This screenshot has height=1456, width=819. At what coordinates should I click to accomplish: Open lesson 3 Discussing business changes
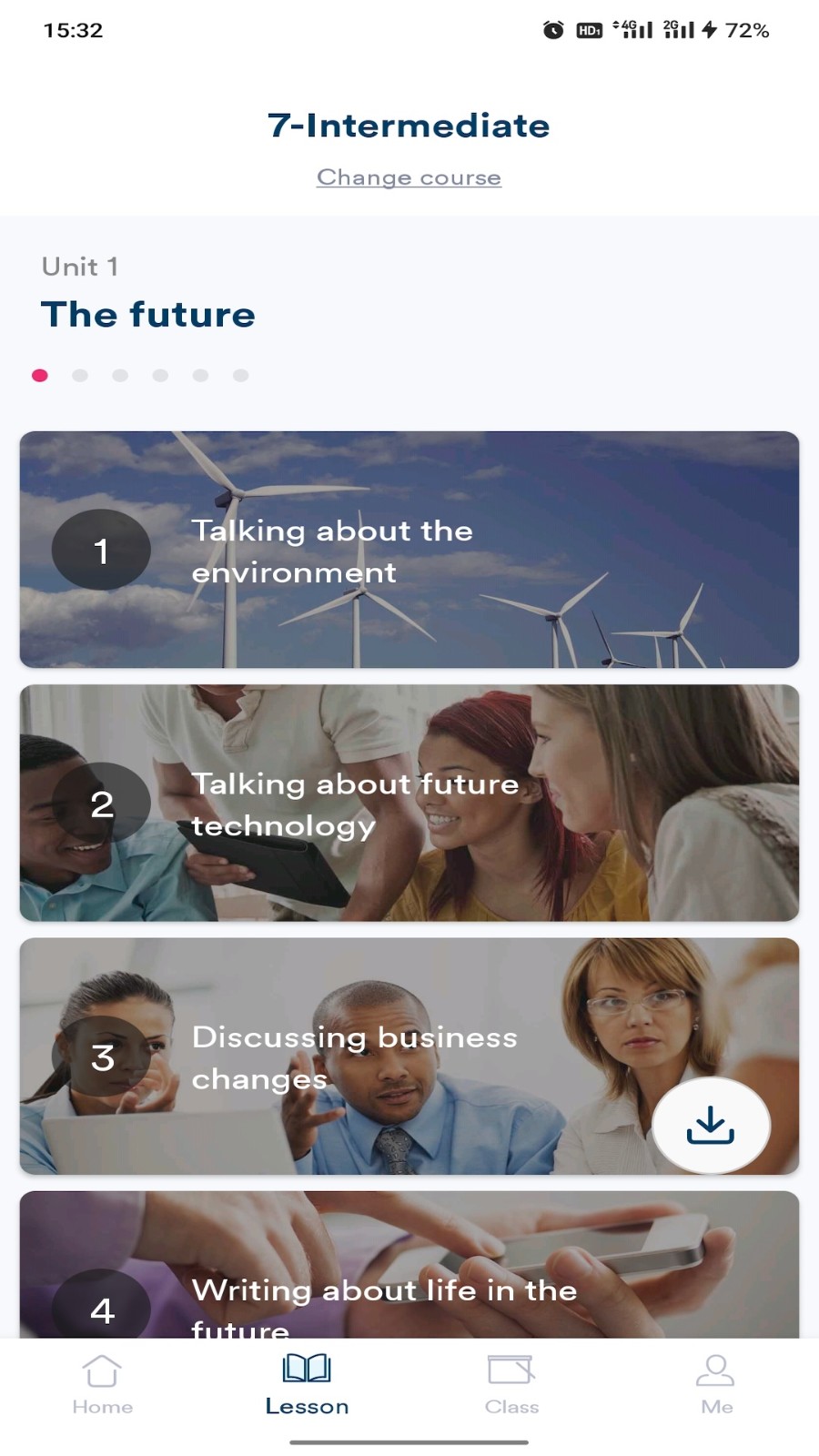pos(364,1056)
